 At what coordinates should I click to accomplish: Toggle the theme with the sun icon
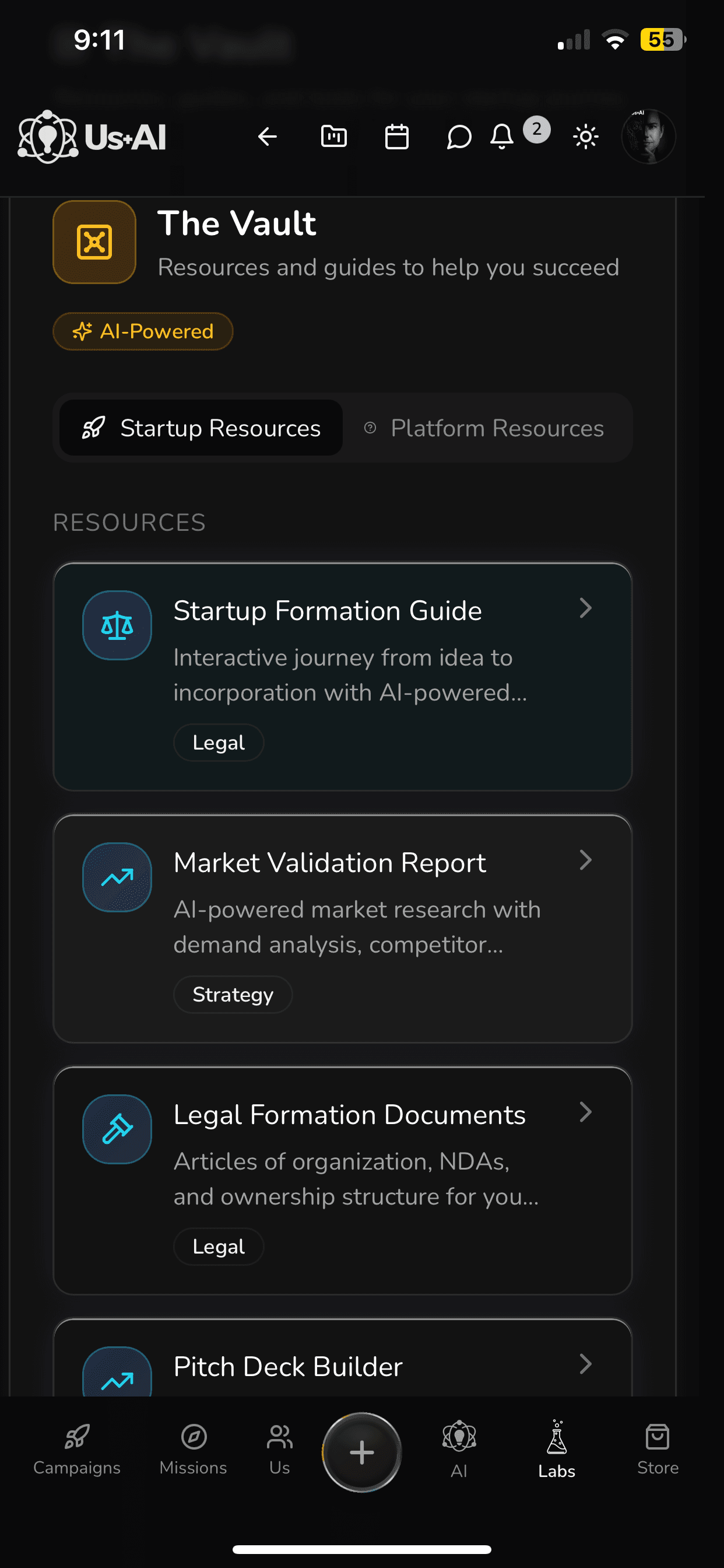[x=585, y=136]
